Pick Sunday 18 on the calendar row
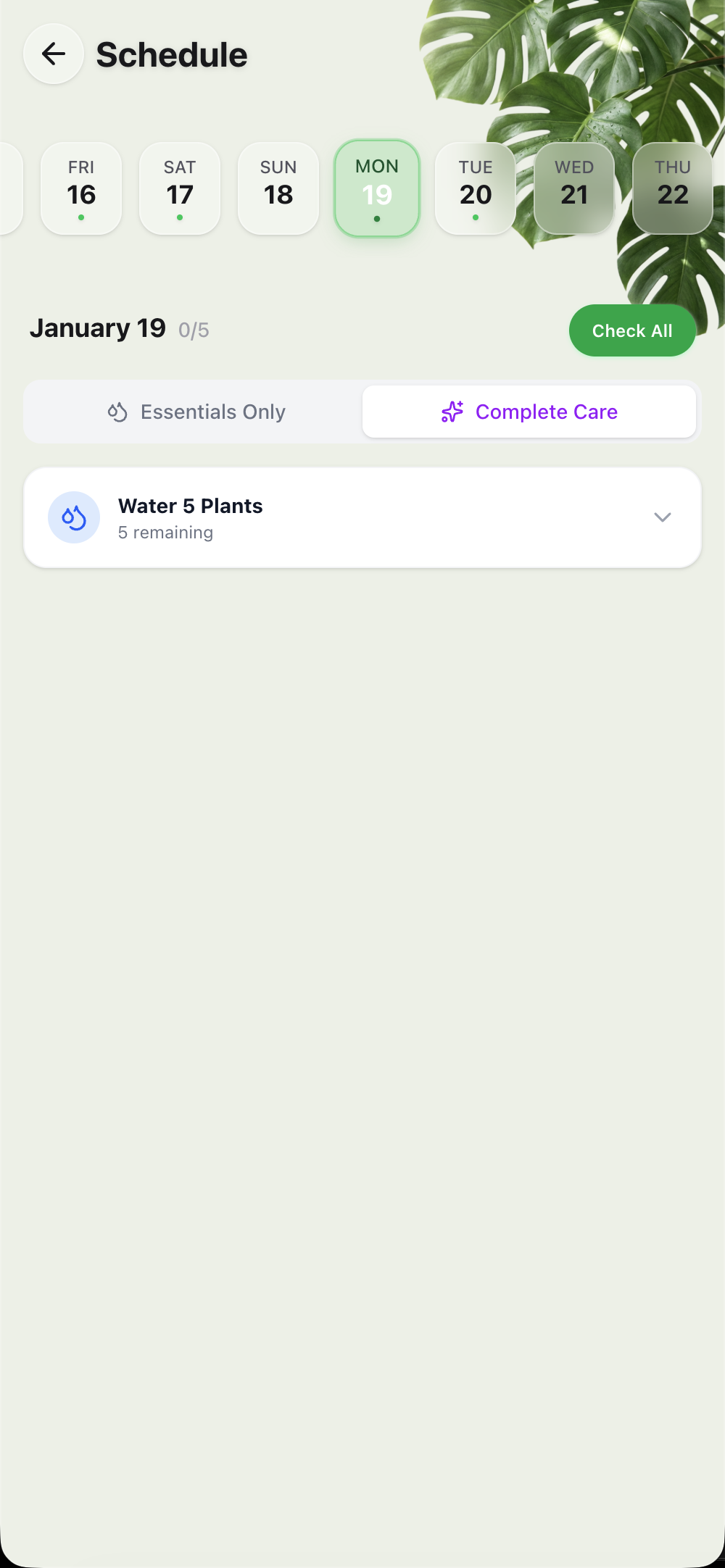The image size is (725, 1568). tap(278, 188)
